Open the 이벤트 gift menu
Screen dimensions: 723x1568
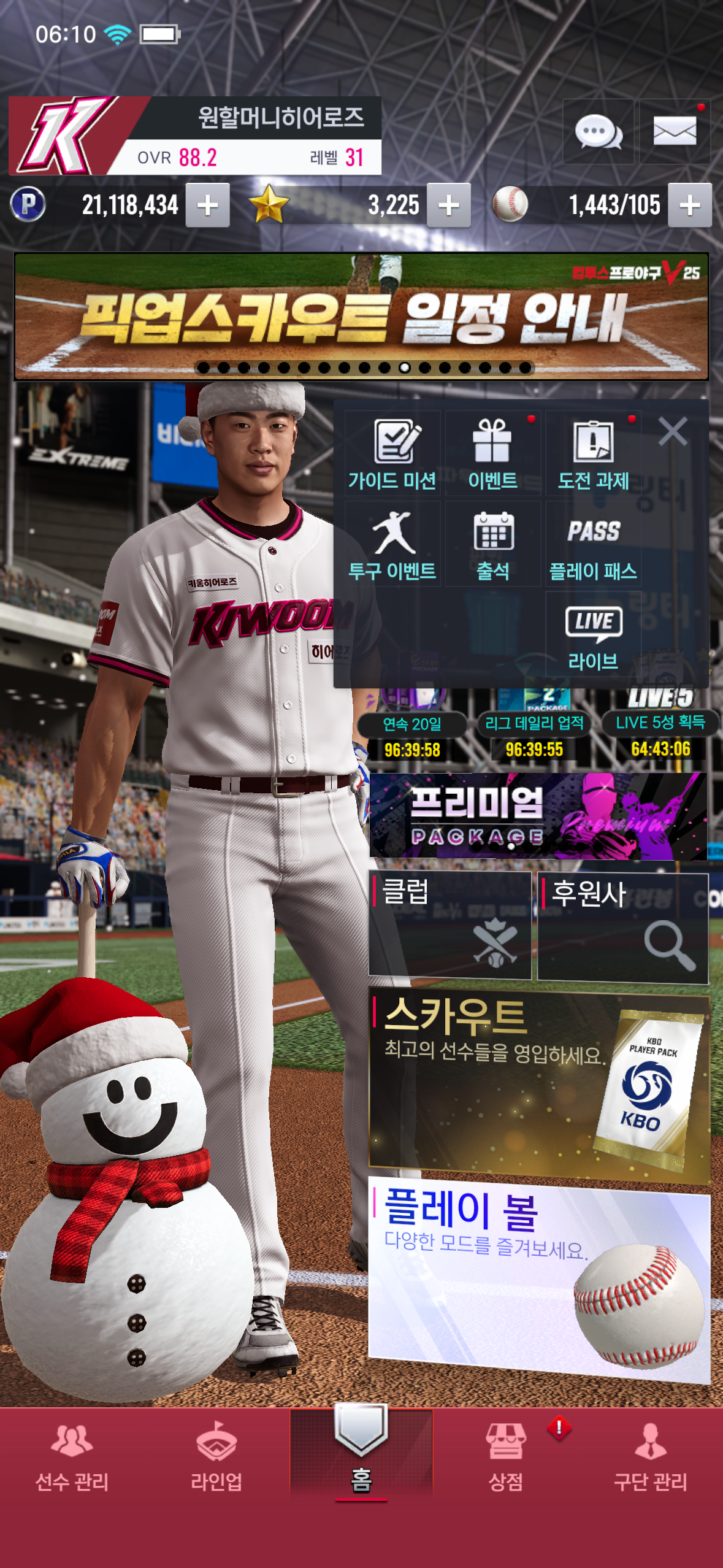coord(492,454)
